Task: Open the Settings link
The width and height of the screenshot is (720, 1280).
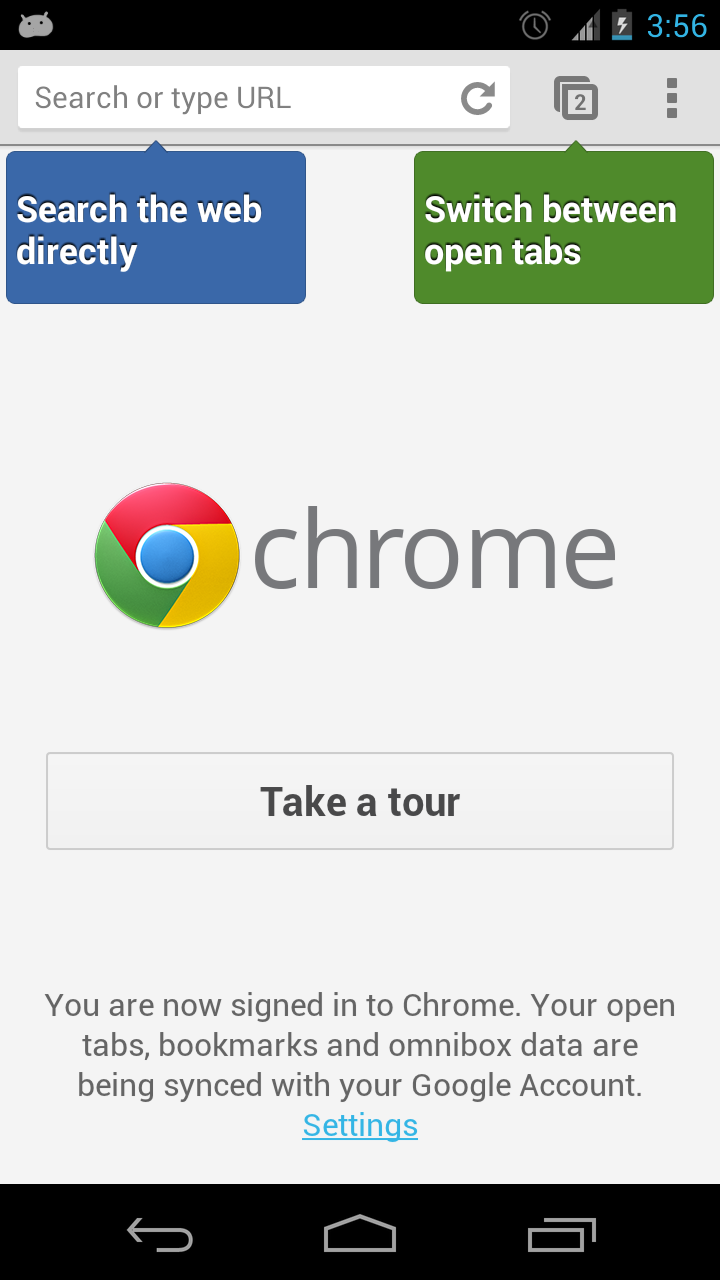Action: pos(360,1125)
